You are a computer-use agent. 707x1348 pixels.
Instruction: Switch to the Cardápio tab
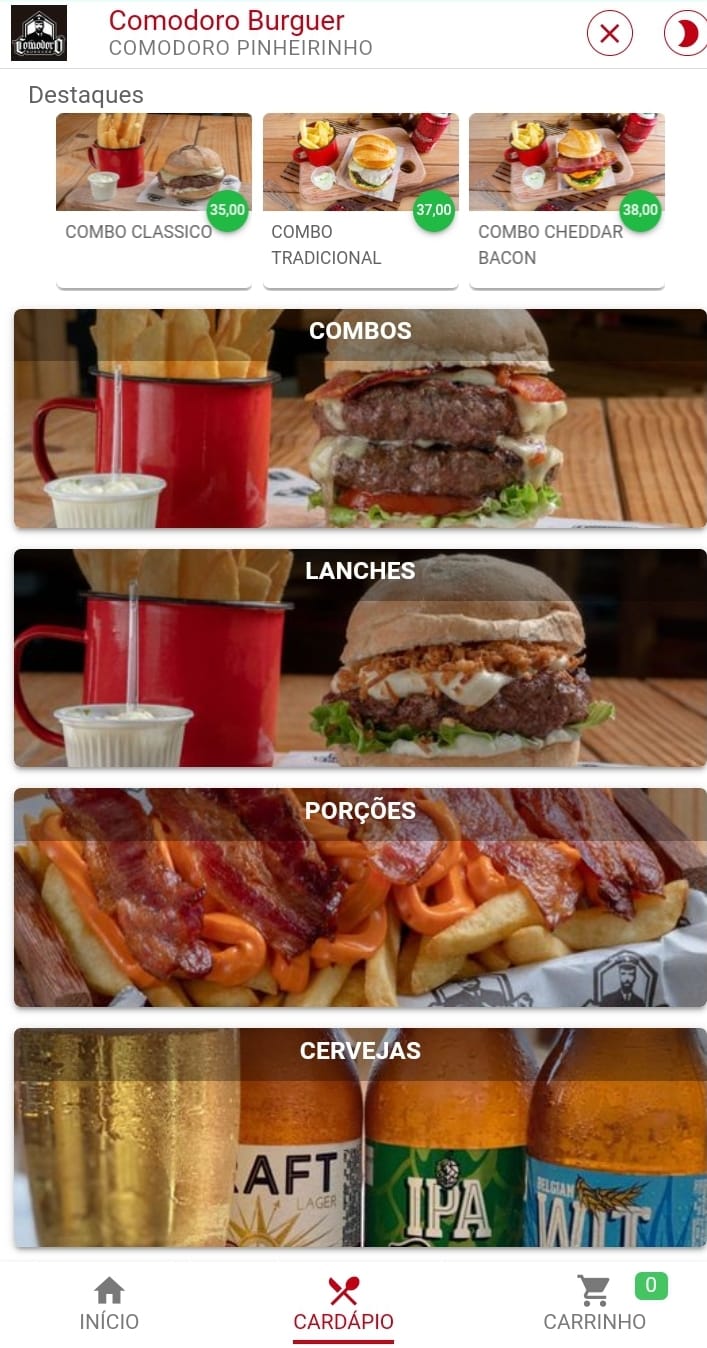click(343, 1304)
